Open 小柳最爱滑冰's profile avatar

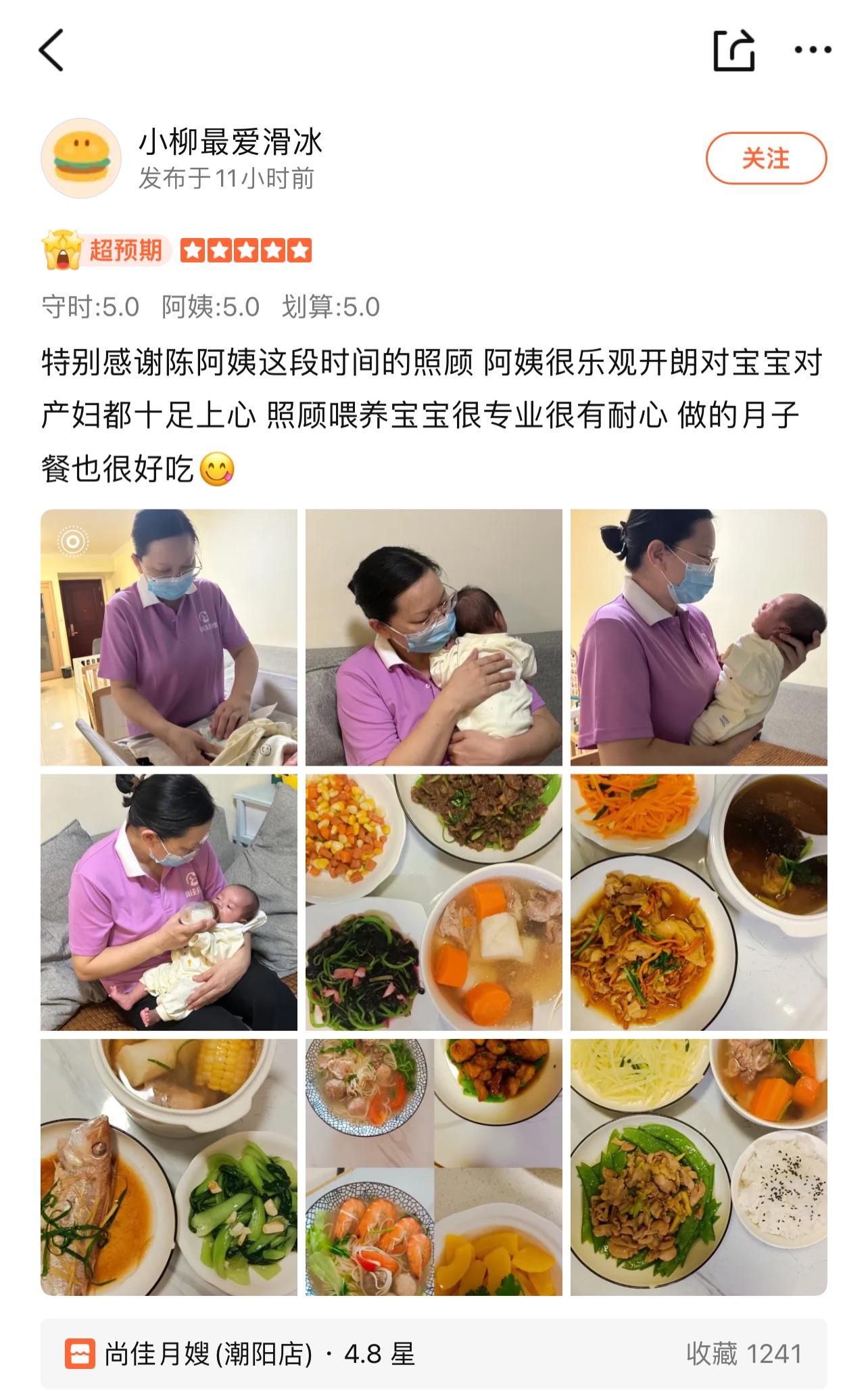click(x=81, y=158)
